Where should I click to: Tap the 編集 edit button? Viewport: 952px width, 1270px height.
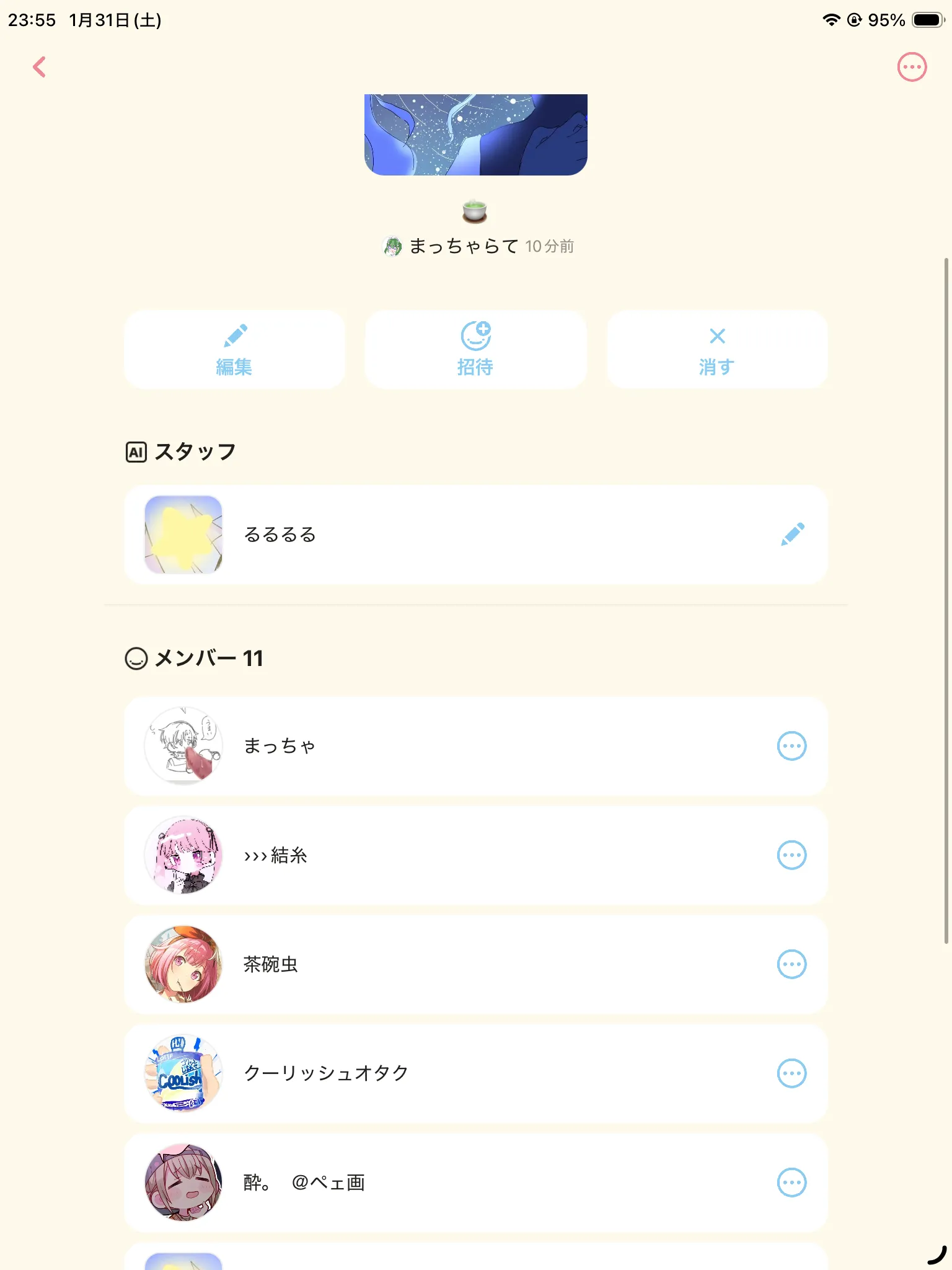[234, 350]
